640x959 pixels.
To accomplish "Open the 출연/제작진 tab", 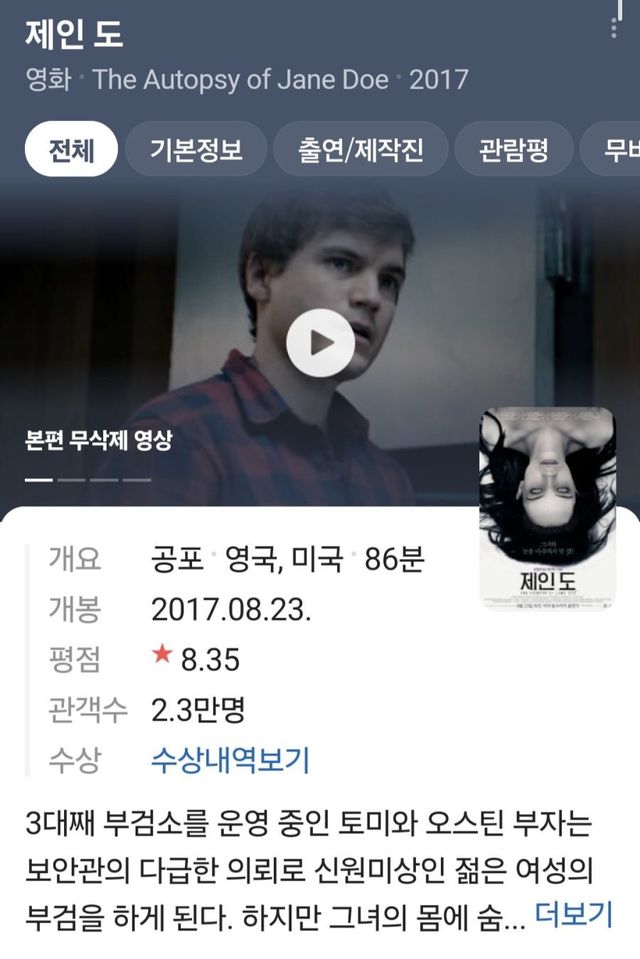I will coord(360,150).
